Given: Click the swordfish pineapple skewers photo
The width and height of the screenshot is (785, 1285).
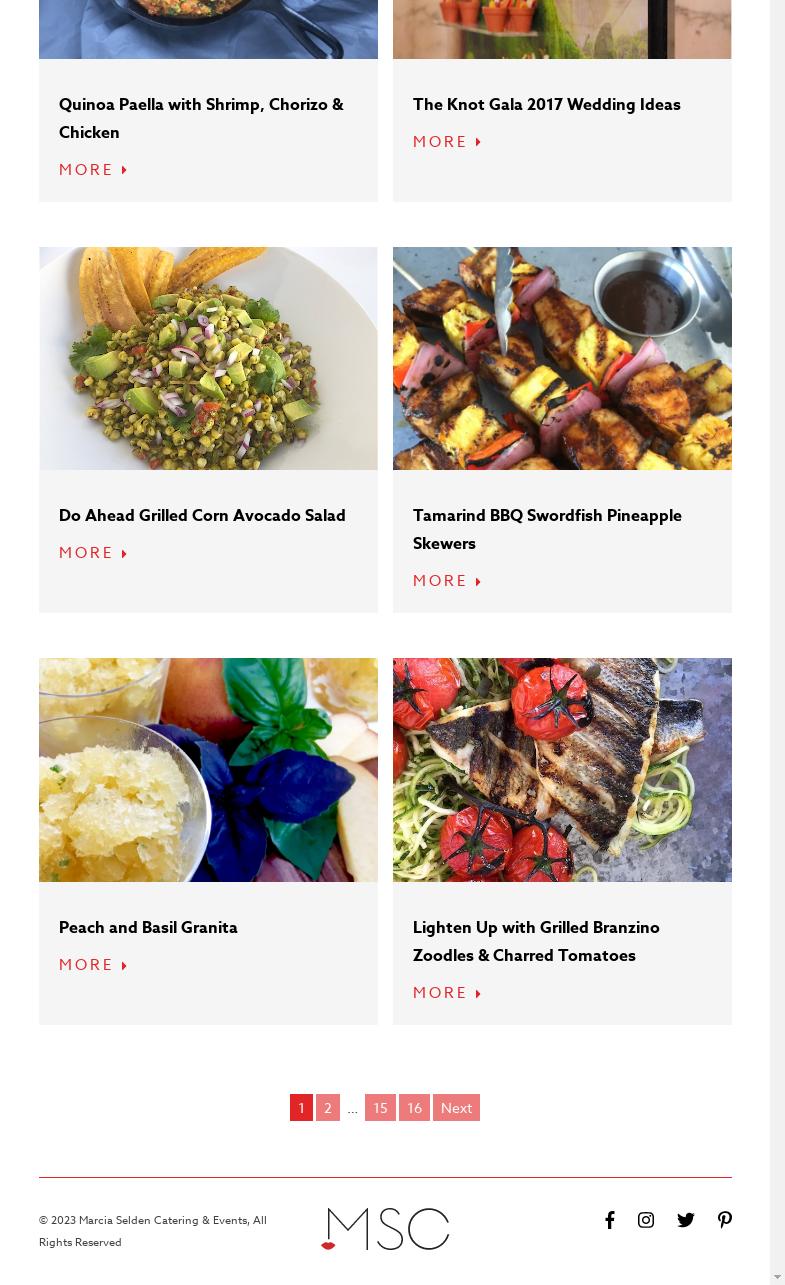Looking at the screenshot, I should pos(562,358).
